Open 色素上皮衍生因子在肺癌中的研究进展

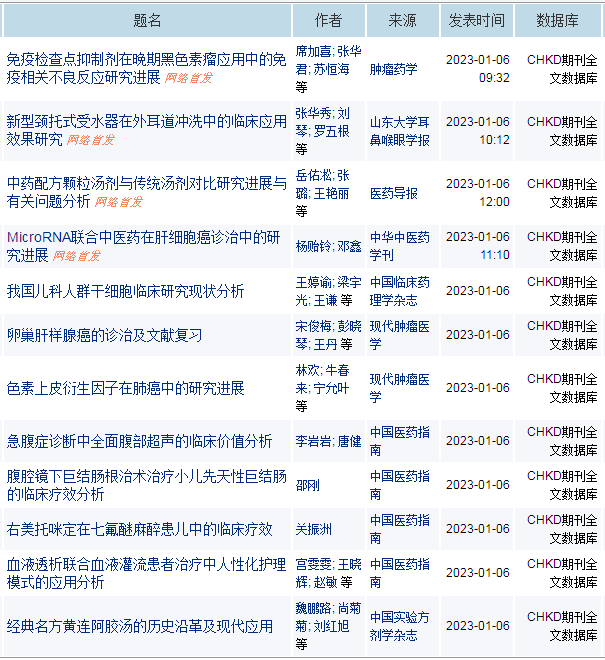pos(125,388)
